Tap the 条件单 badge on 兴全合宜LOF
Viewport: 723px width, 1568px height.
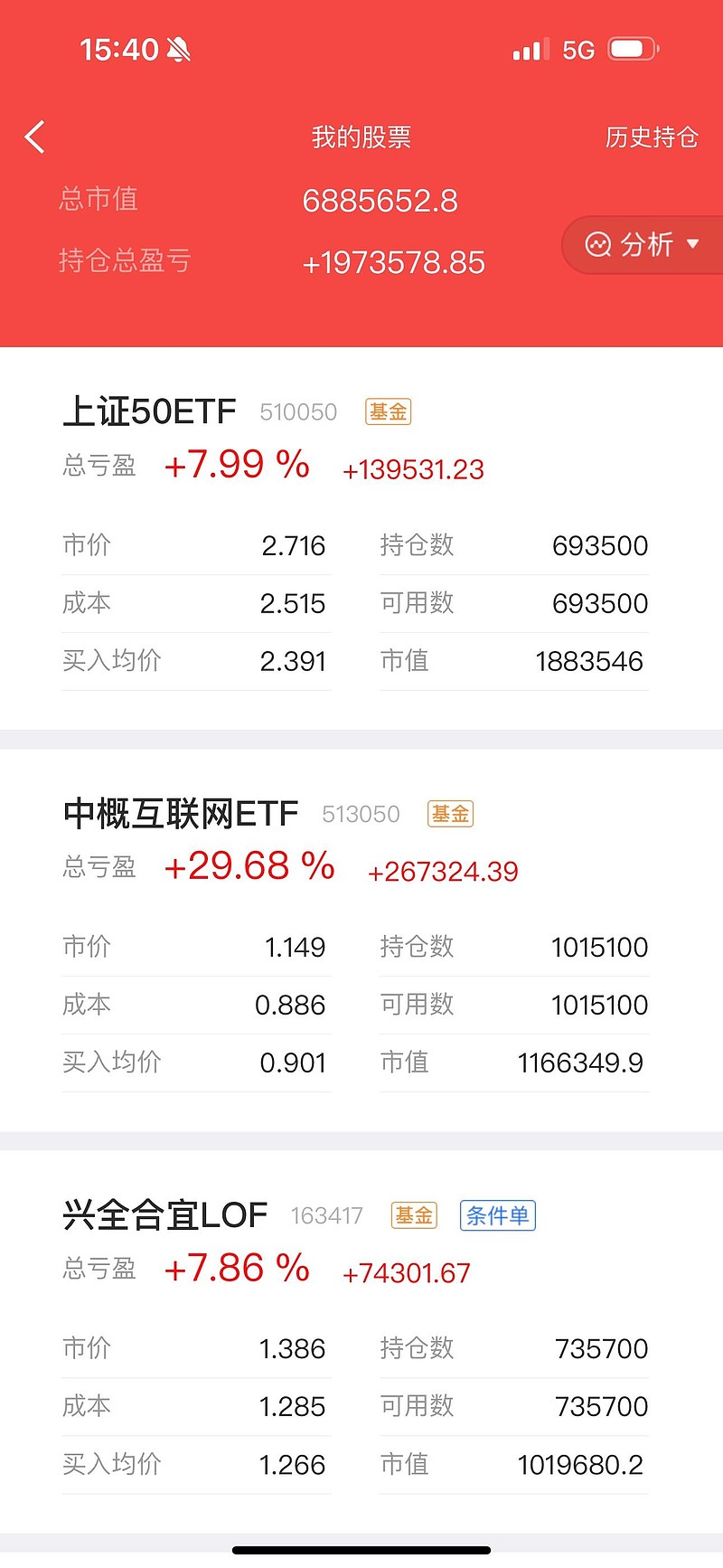(498, 1215)
